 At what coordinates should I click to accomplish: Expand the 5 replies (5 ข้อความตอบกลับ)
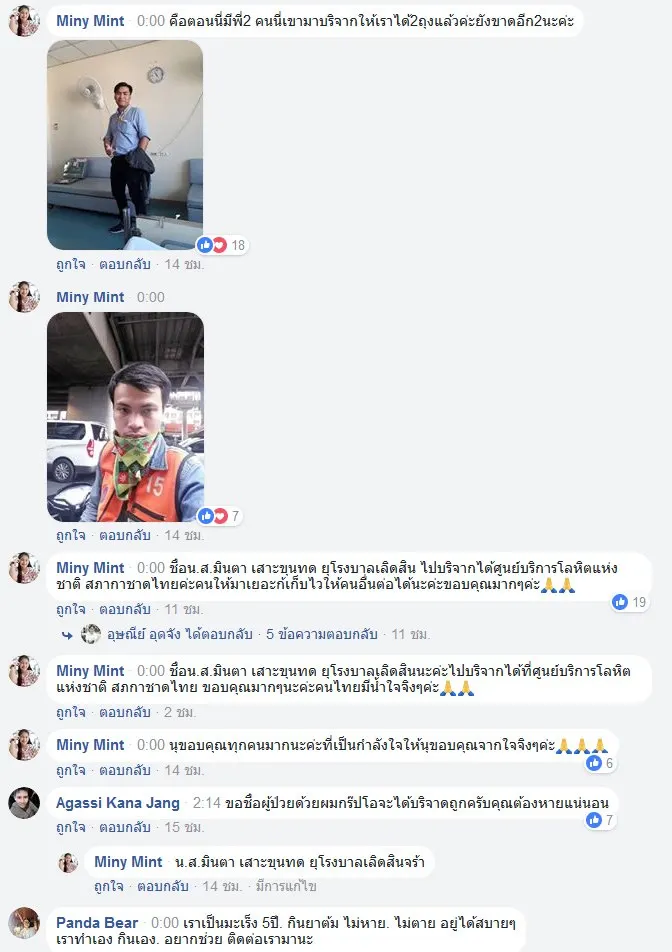tap(321, 634)
